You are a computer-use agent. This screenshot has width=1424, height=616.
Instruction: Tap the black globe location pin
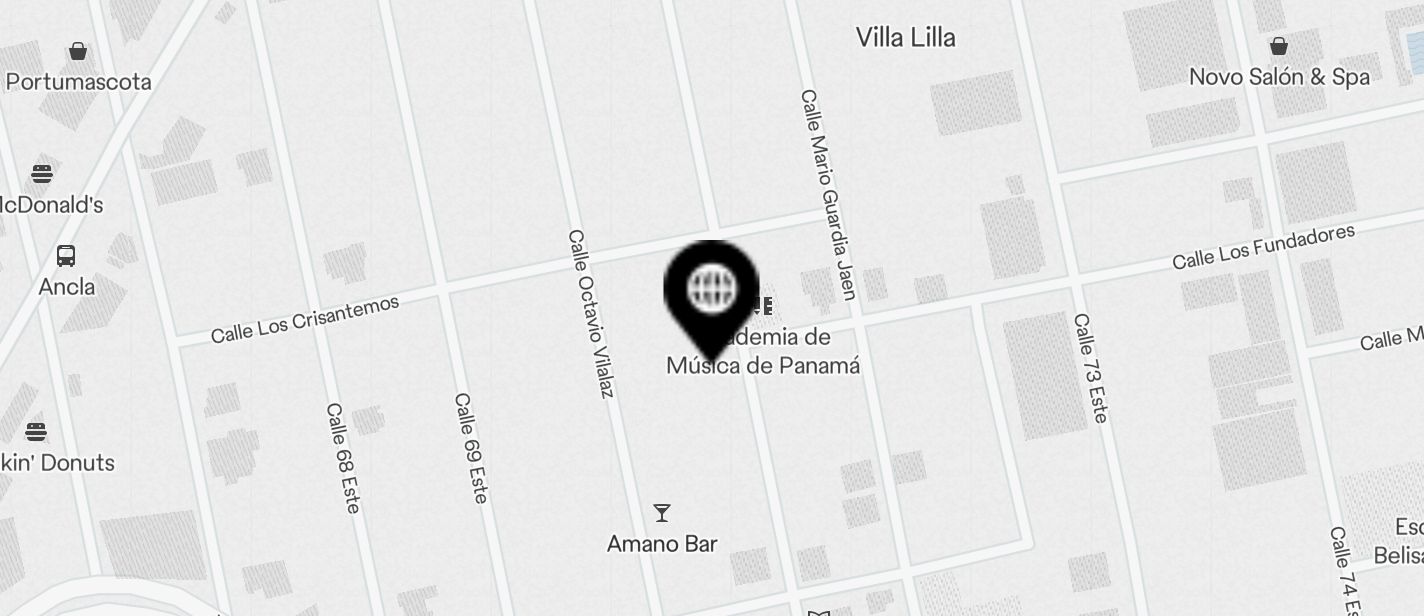click(x=711, y=290)
